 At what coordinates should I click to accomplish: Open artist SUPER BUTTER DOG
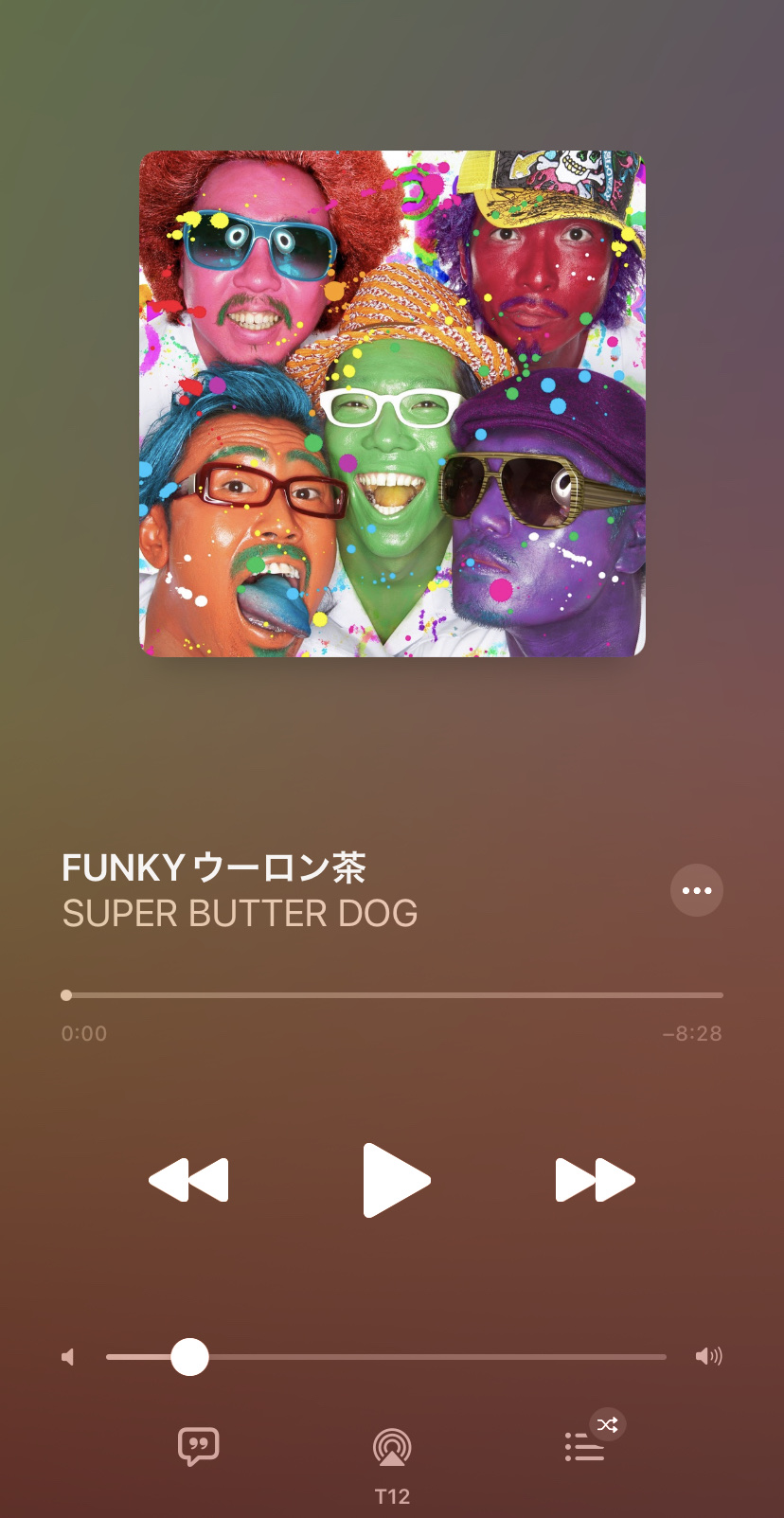[x=240, y=914]
